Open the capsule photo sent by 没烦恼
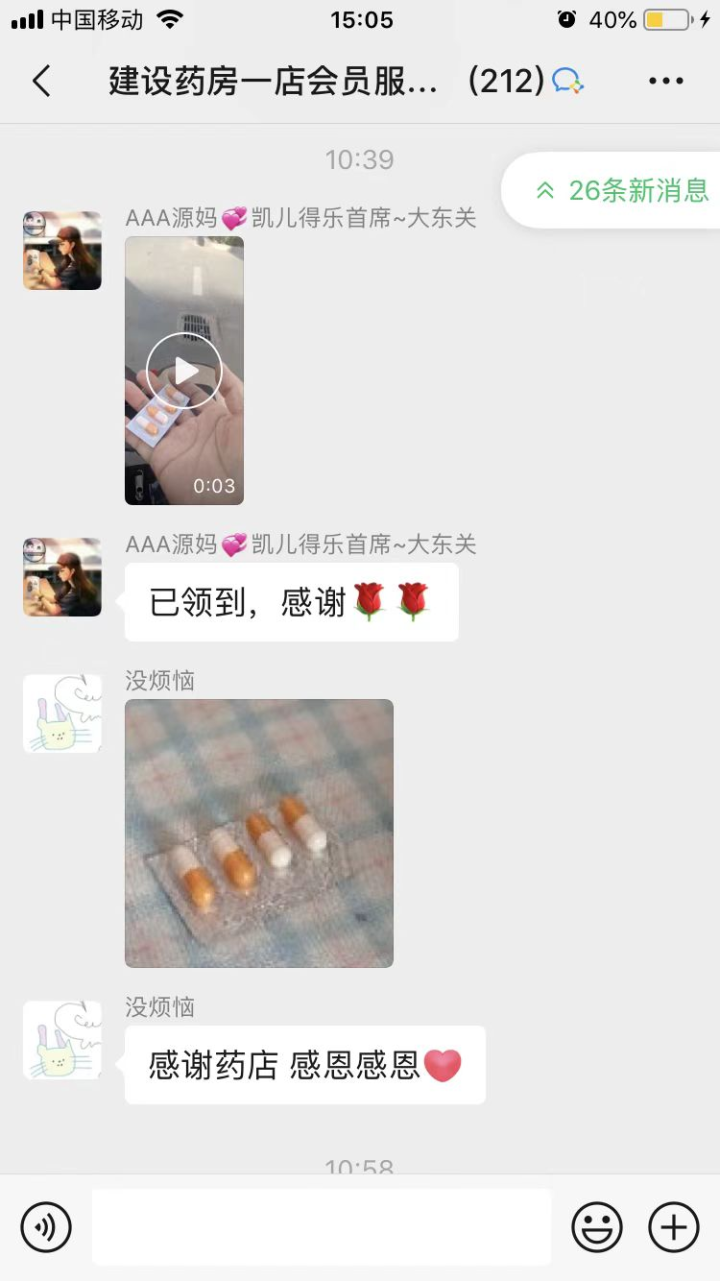This screenshot has height=1281, width=720. (259, 833)
